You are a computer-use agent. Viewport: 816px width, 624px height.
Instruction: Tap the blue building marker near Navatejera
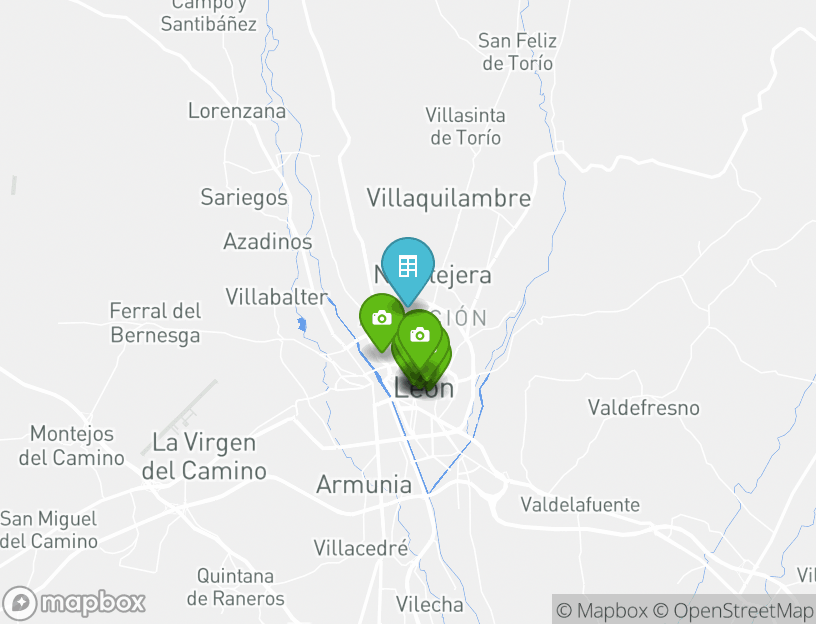[408, 266]
